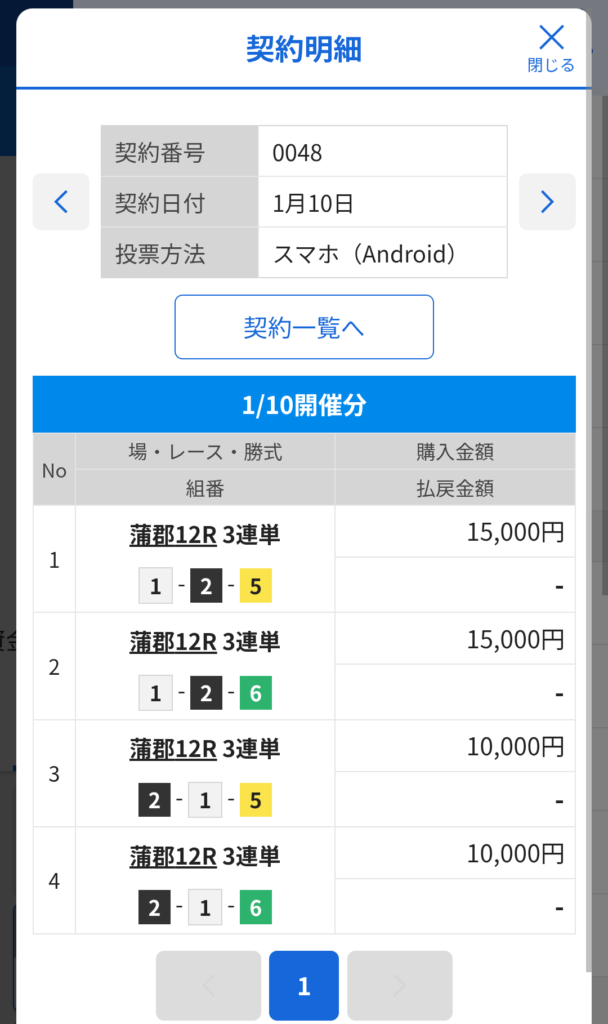
Task: Open 蒲郡12R link in row 1
Action: click(173, 535)
